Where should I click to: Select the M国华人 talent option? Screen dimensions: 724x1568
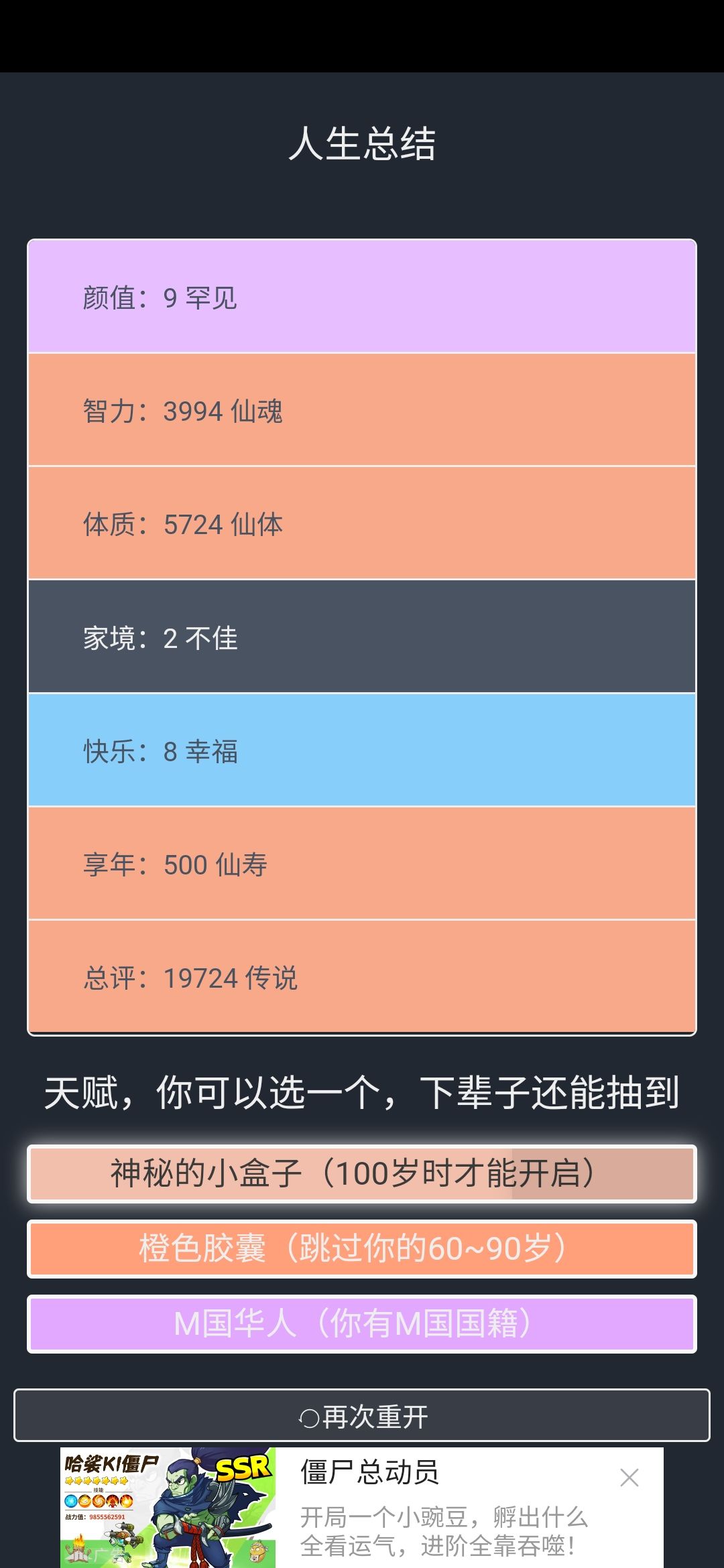[362, 1323]
